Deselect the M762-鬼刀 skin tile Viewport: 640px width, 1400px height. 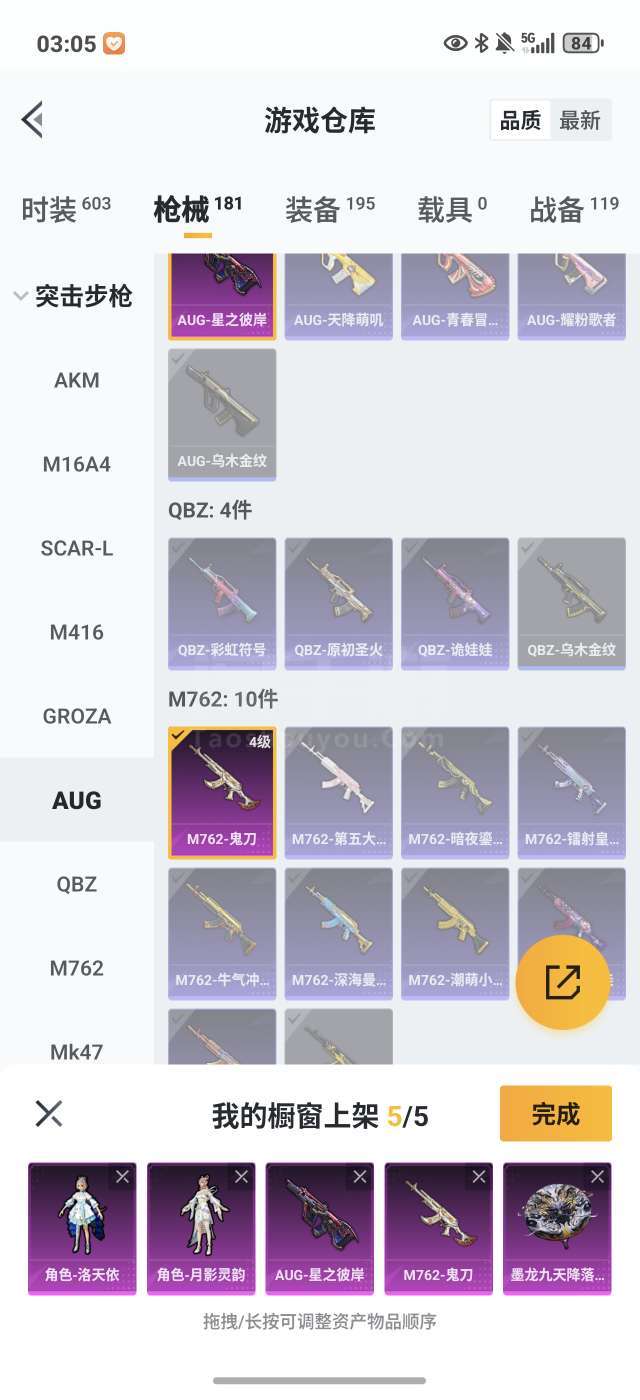point(222,792)
